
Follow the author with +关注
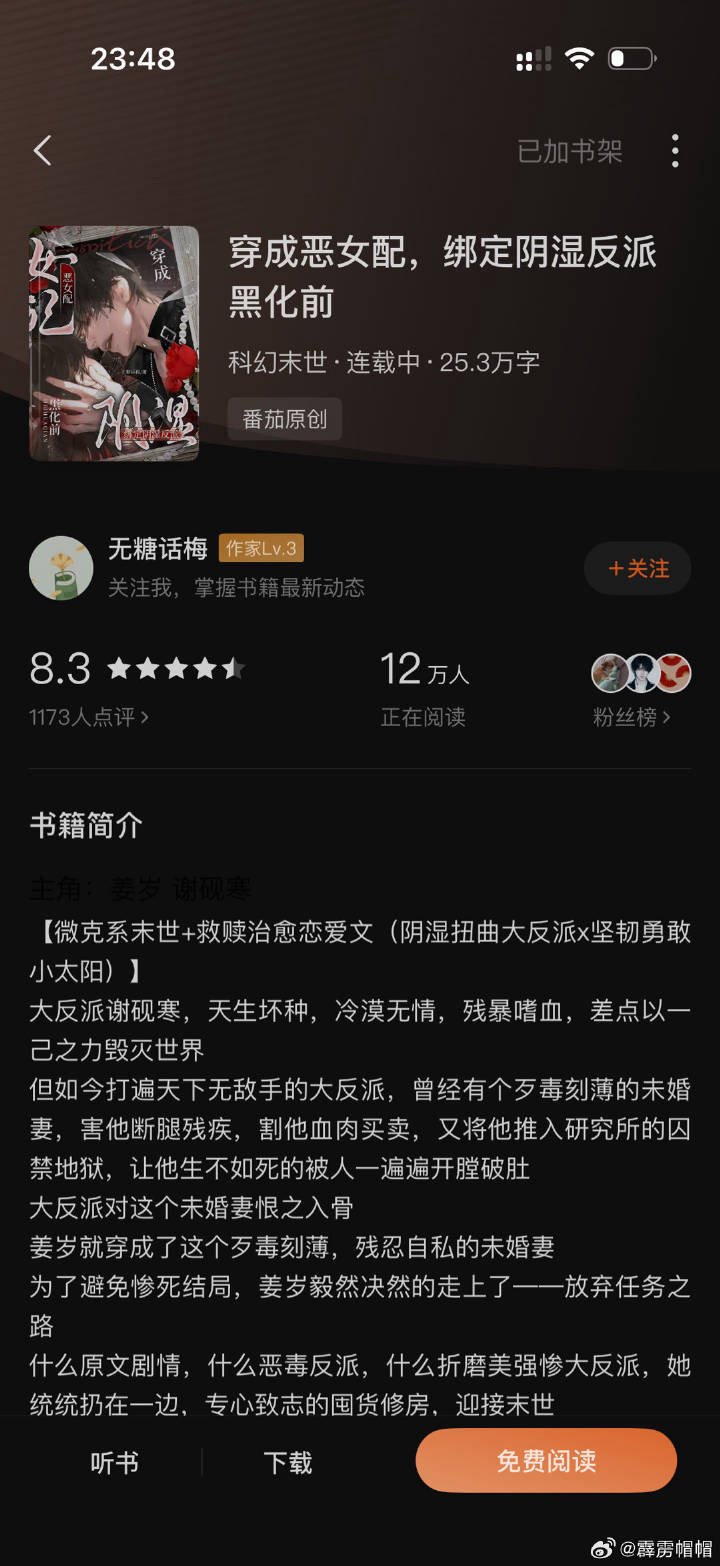pos(638,568)
